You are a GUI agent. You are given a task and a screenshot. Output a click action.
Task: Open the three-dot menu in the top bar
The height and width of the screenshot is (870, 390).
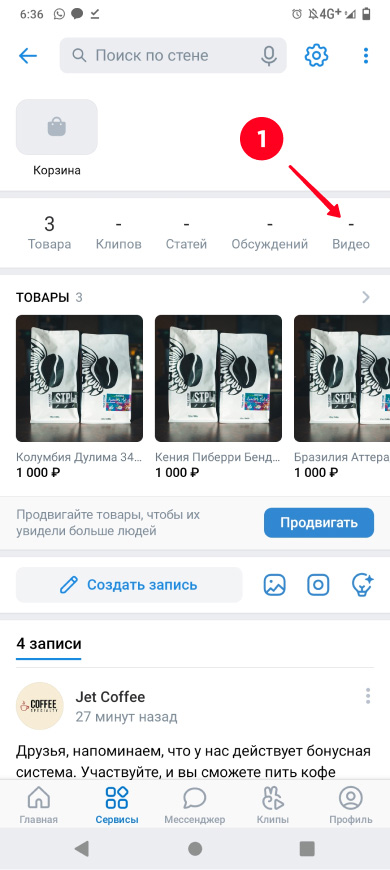click(366, 55)
